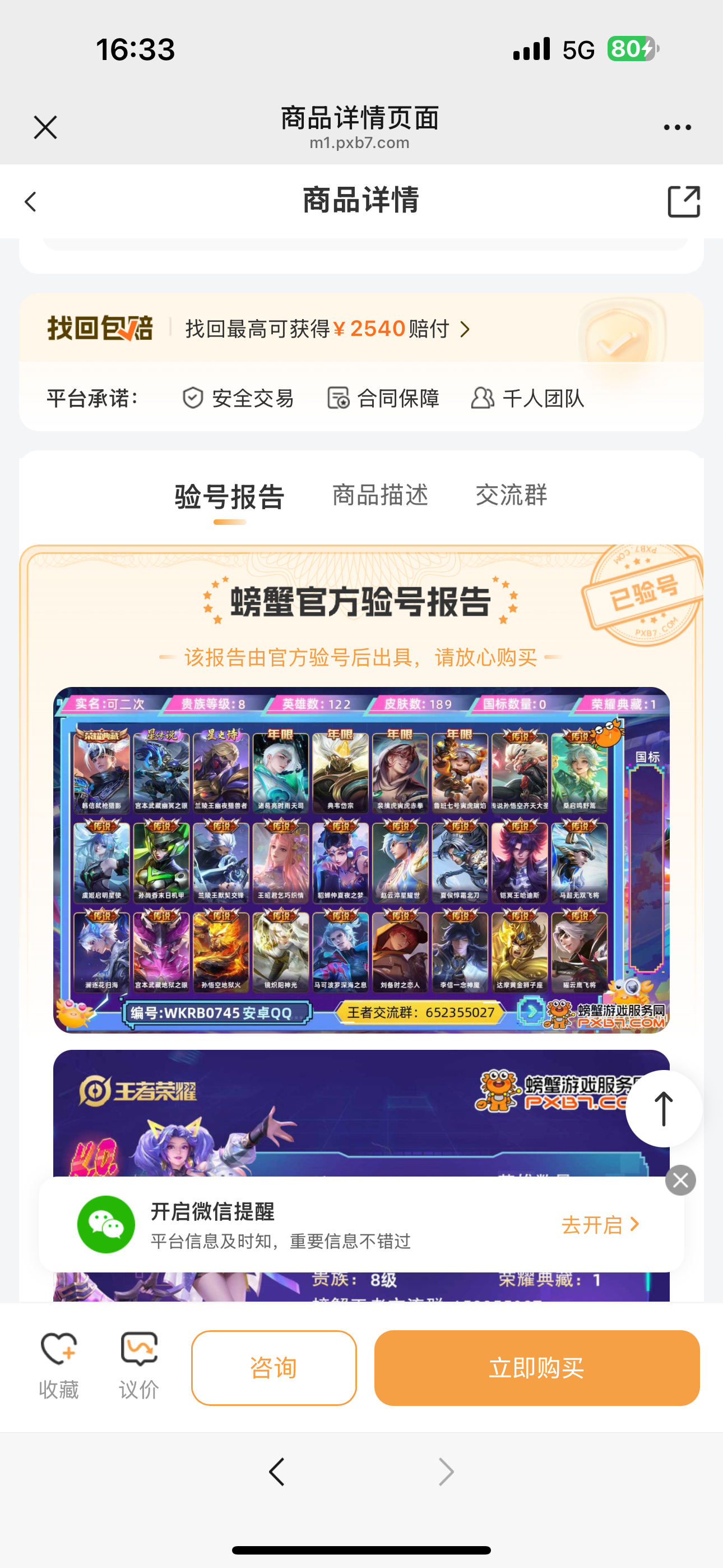Navigate back with the browser back arrow
The image size is (723, 1568).
tap(277, 1472)
